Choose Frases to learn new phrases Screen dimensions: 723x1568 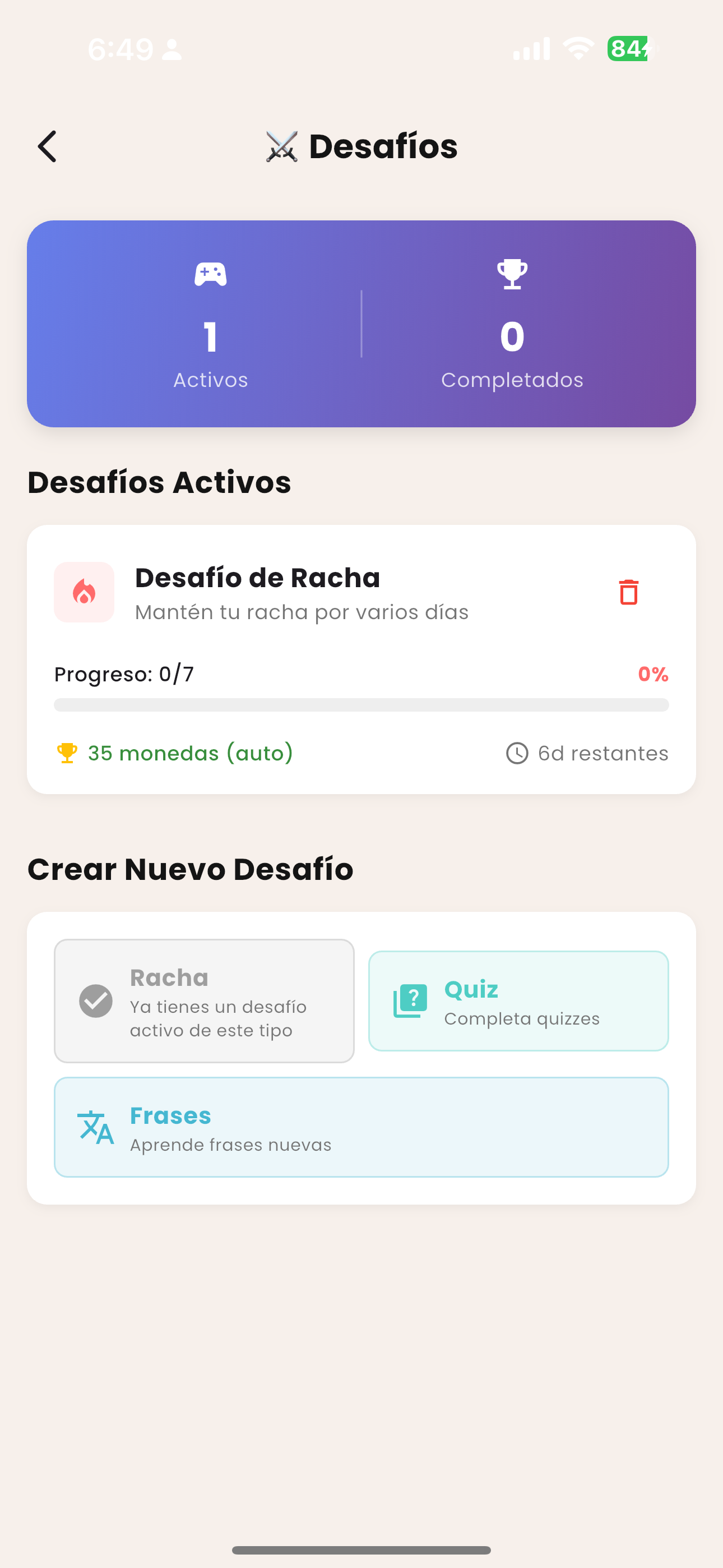(x=361, y=1127)
